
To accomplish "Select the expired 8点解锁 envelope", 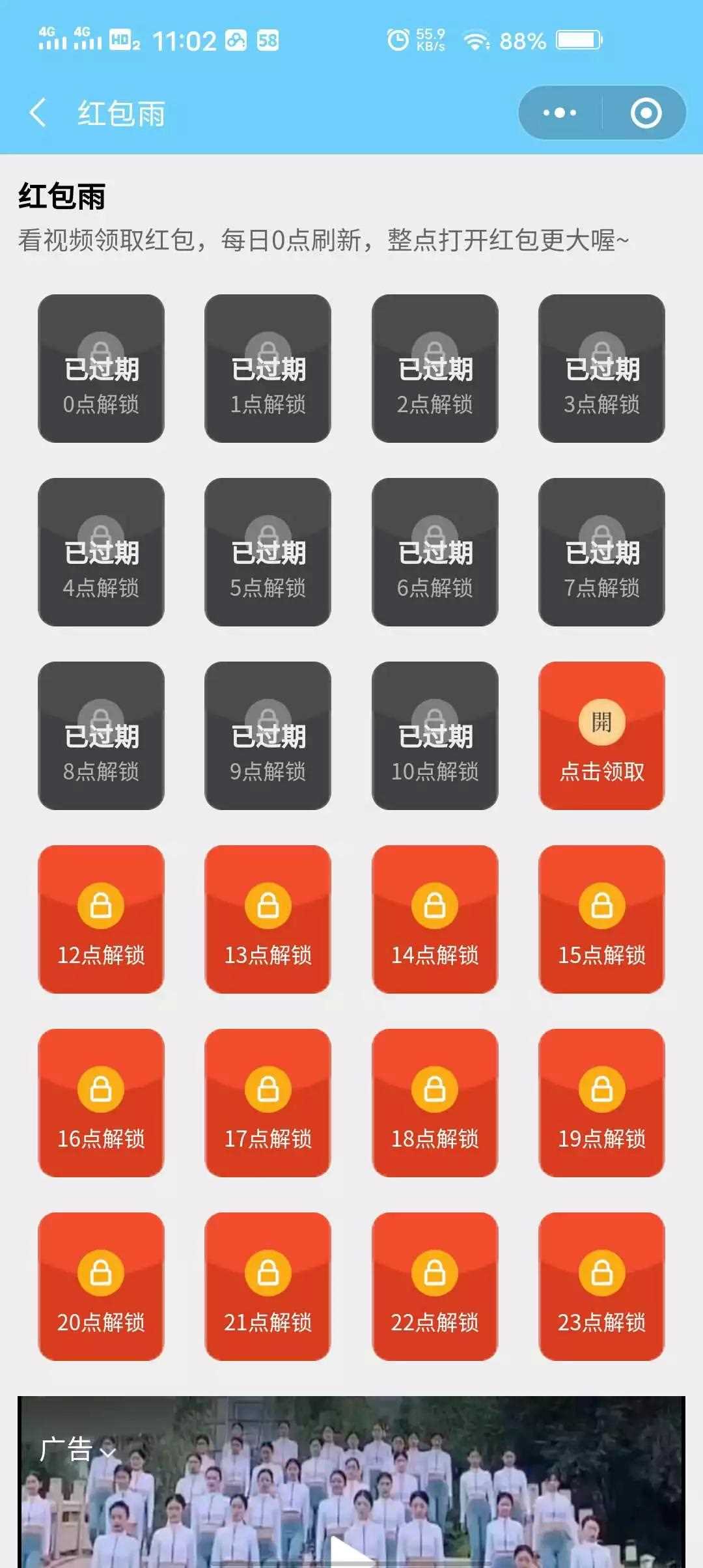I will (x=101, y=736).
